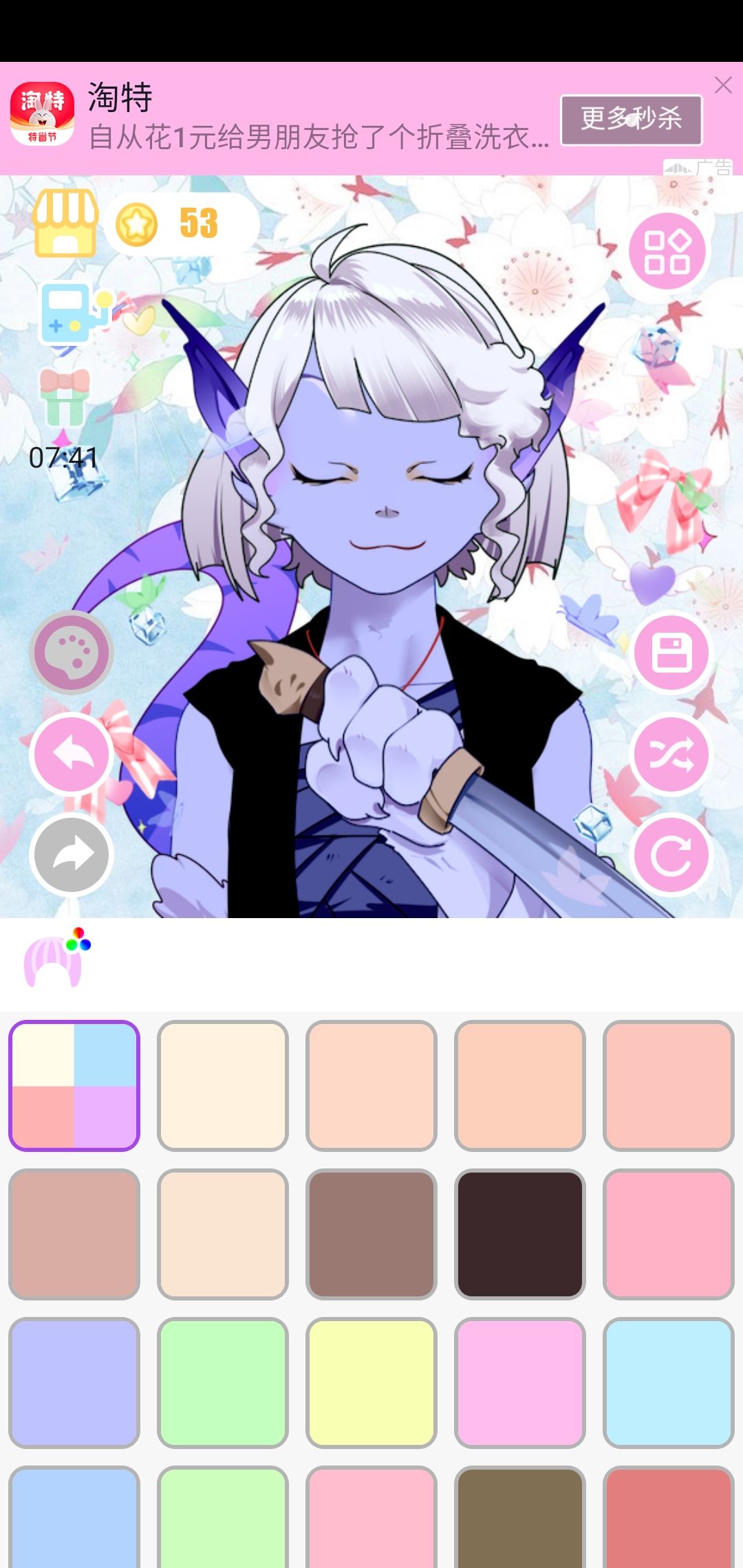Dismiss the ad banner
743x1568 pixels.
click(724, 86)
